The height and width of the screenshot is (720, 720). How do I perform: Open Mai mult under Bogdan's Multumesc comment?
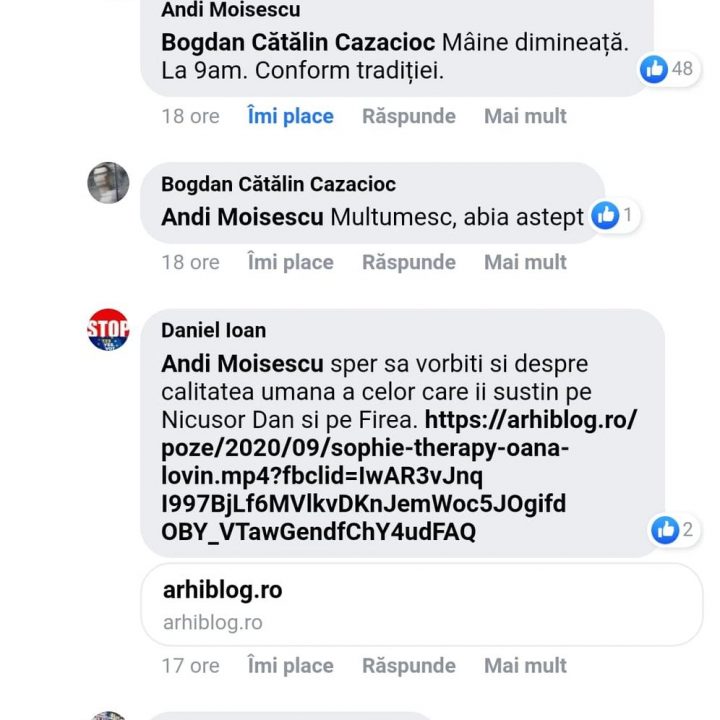tap(525, 262)
